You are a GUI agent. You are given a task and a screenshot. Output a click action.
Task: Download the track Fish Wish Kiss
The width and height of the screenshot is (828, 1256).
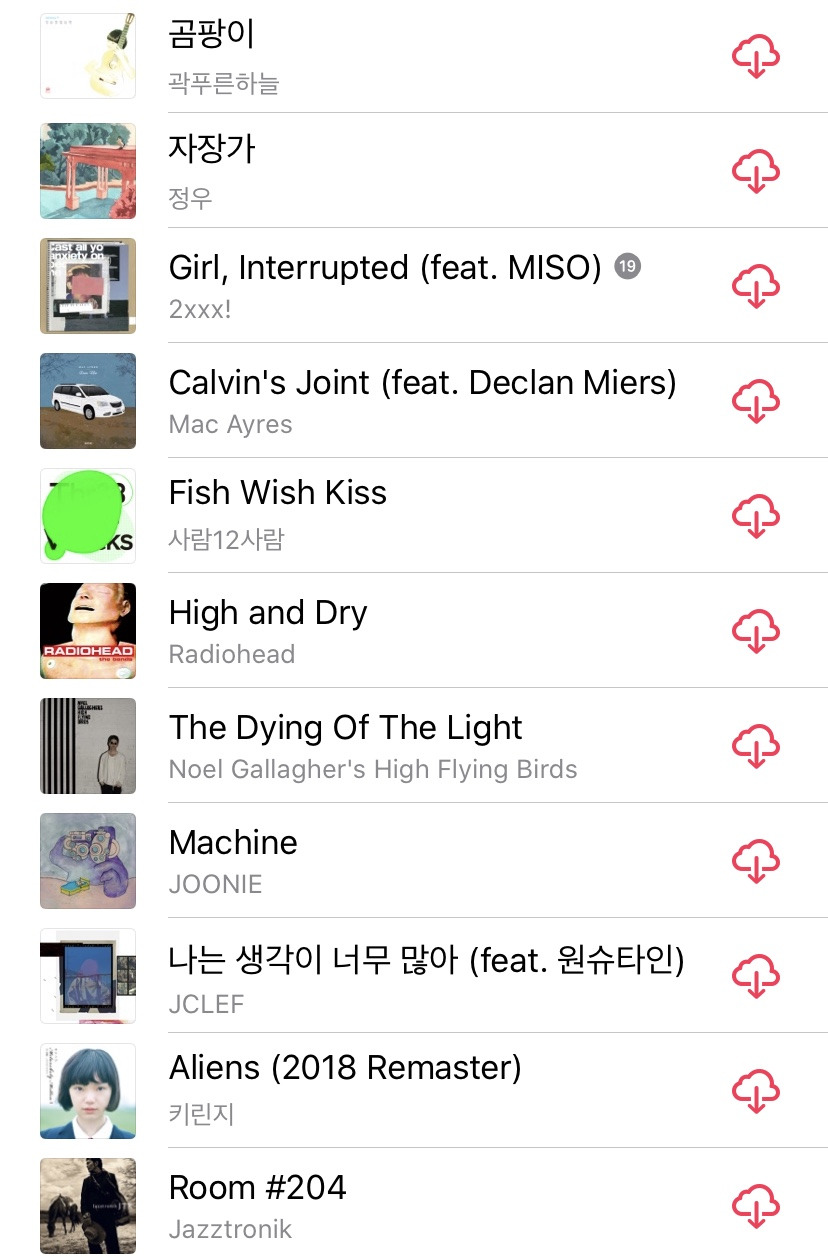tap(756, 516)
